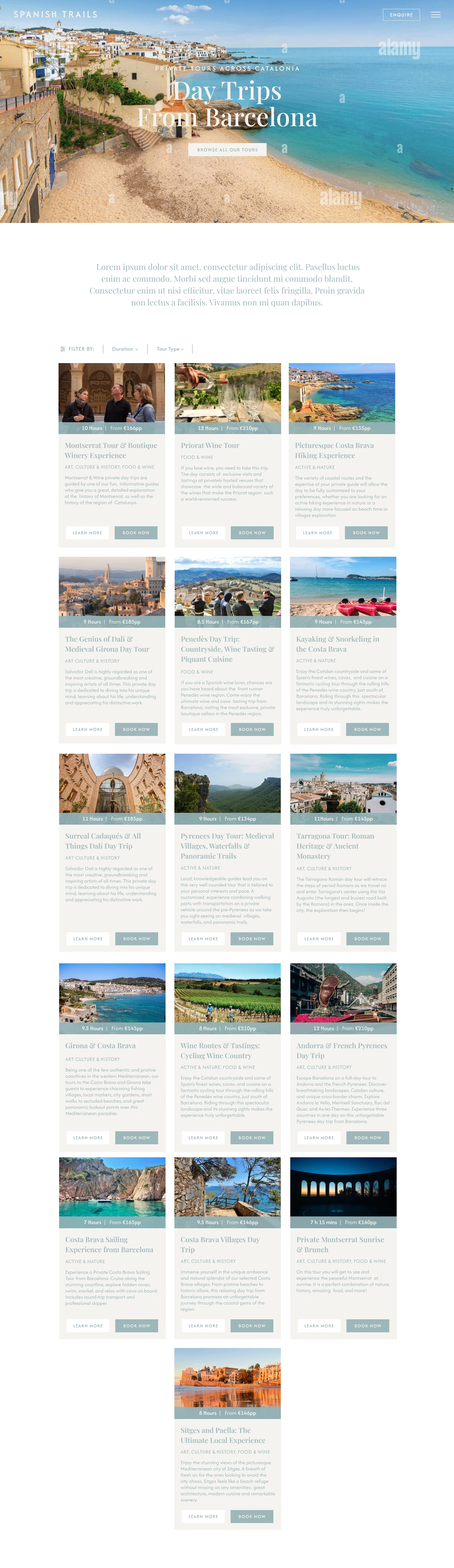Book Surreal Cadaqués Dalí Day Trip
Screen dimensions: 454x1568
[x=136, y=938]
